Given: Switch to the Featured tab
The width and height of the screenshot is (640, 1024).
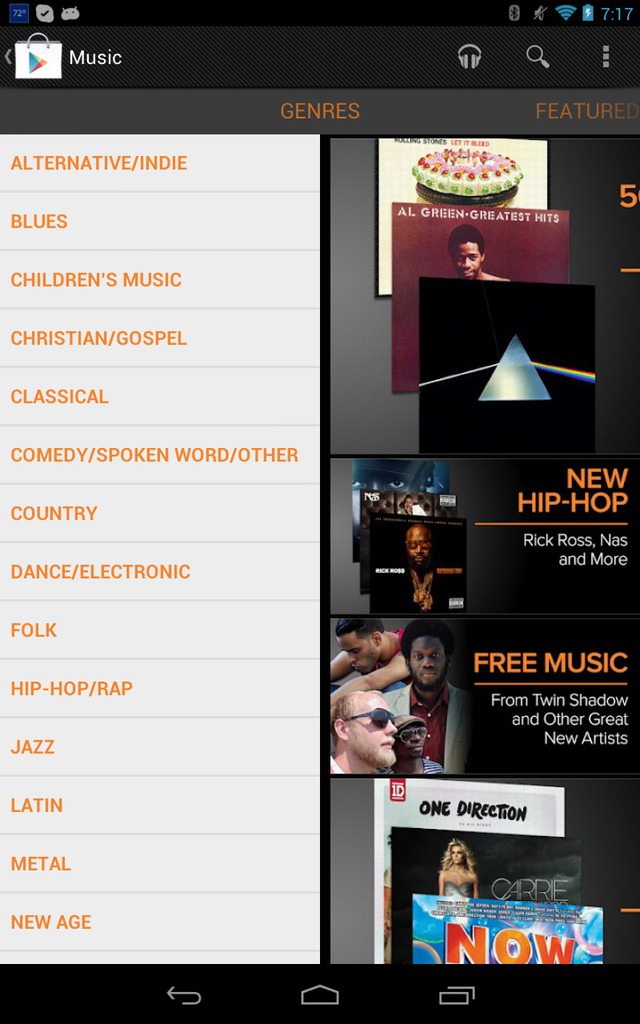Looking at the screenshot, I should point(587,111).
